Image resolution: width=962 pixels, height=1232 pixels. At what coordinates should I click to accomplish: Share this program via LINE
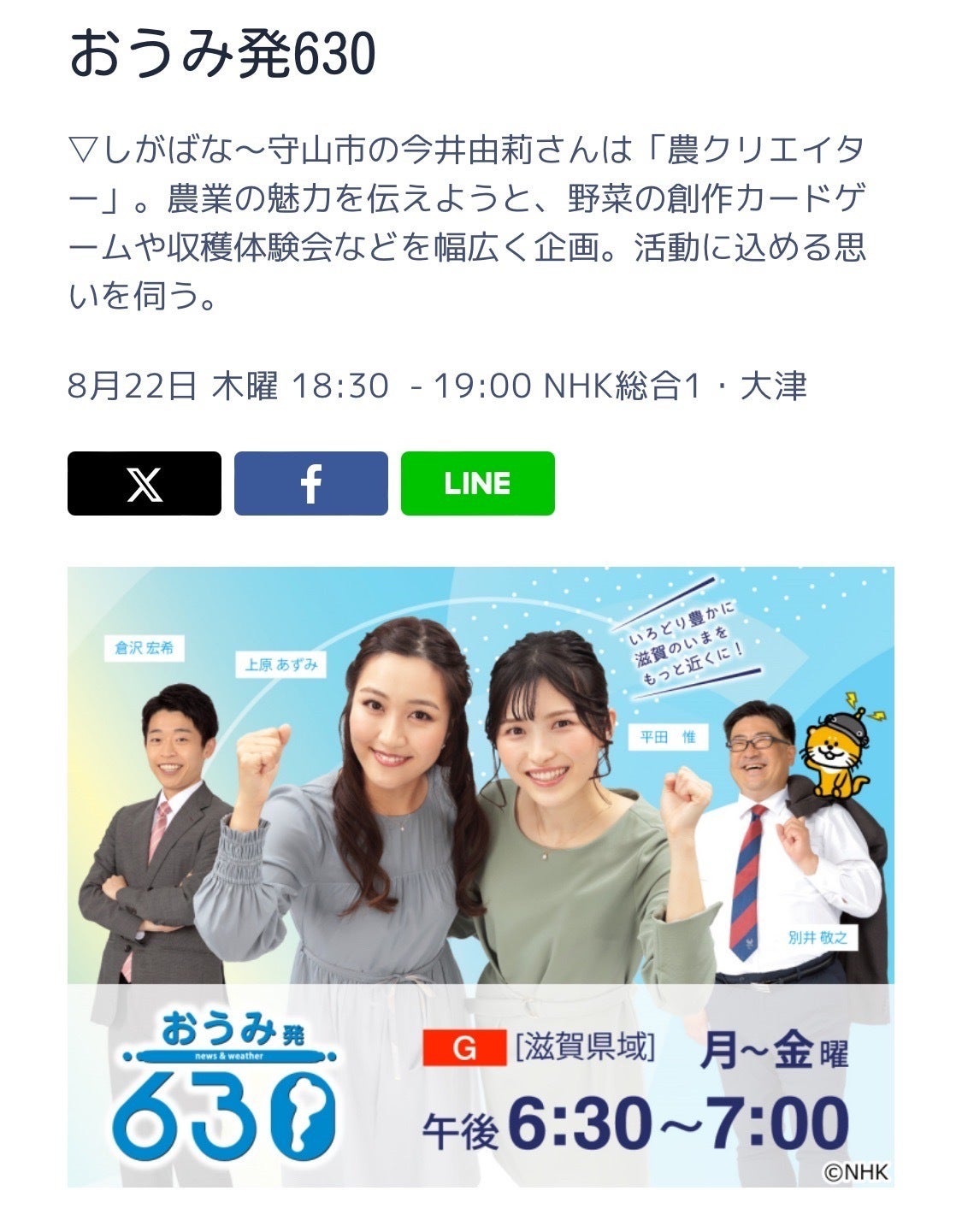click(477, 484)
